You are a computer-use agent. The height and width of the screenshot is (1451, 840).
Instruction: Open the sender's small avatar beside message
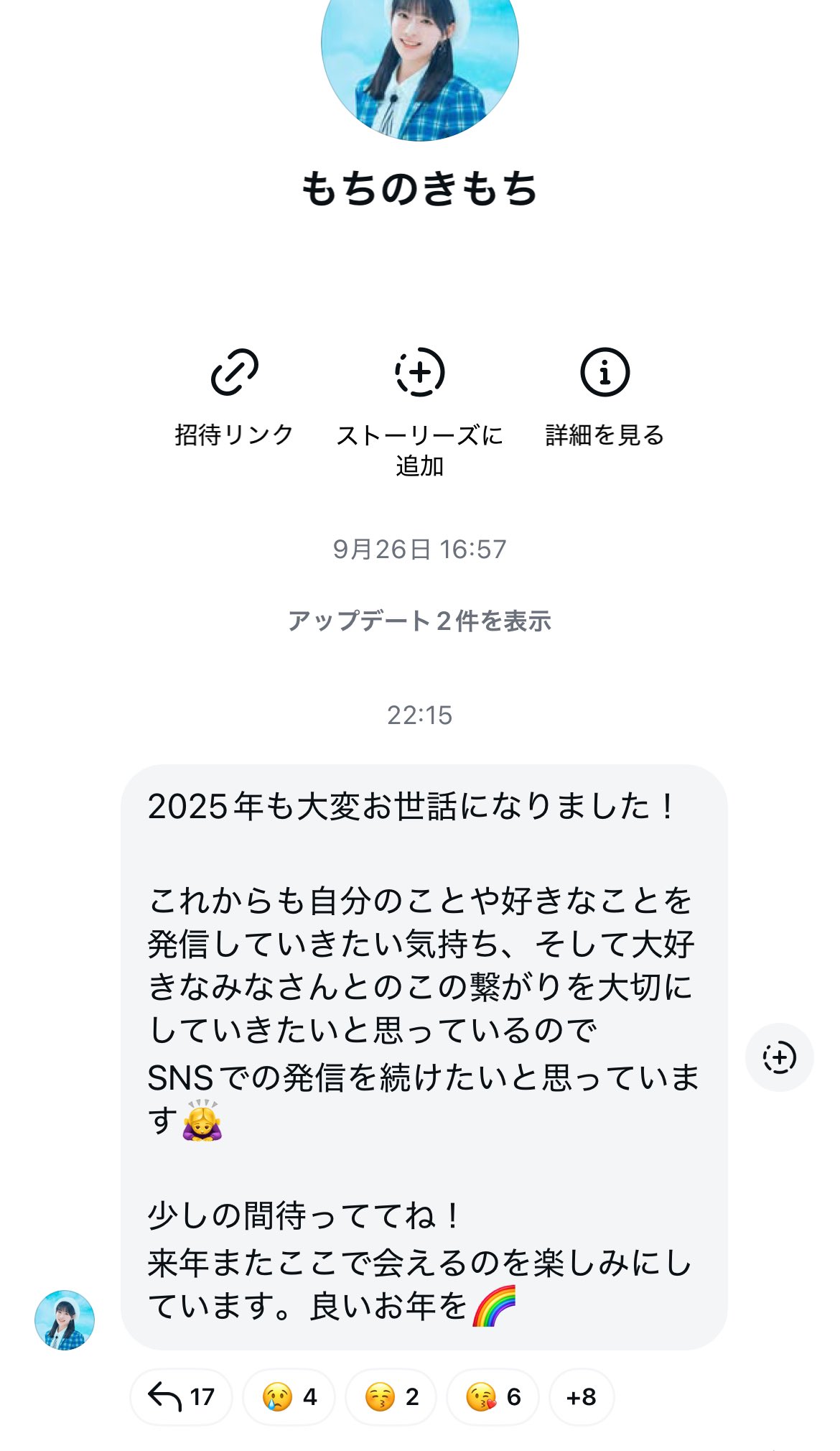click(65, 1320)
